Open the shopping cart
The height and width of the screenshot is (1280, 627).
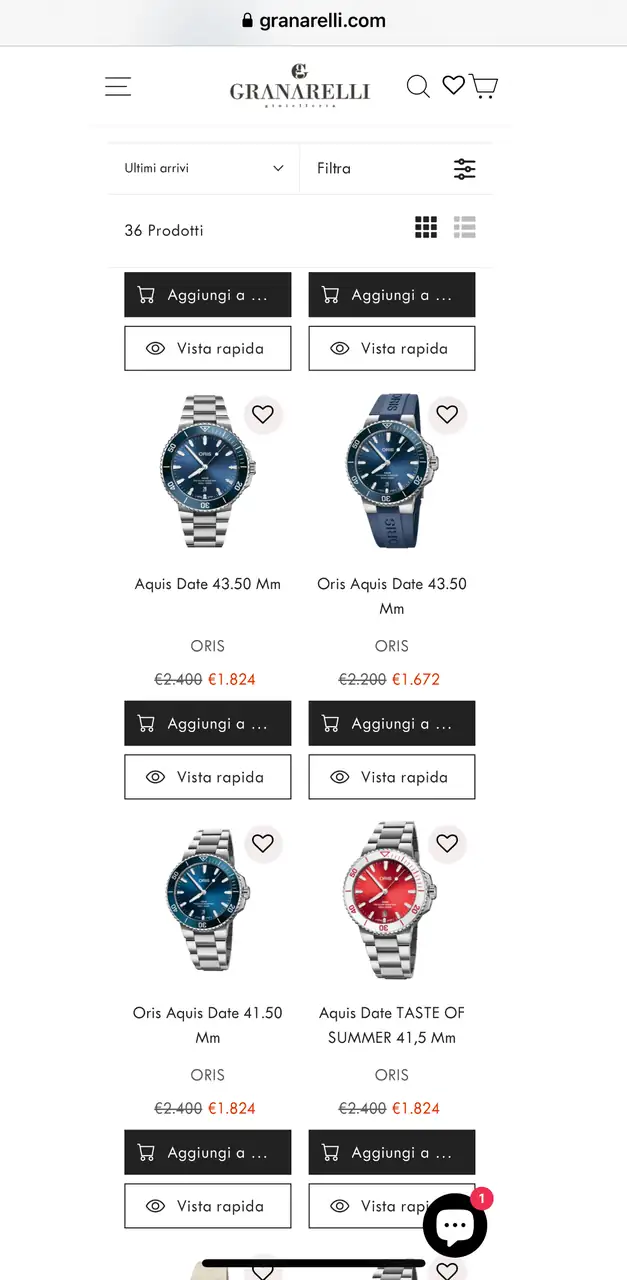point(484,87)
